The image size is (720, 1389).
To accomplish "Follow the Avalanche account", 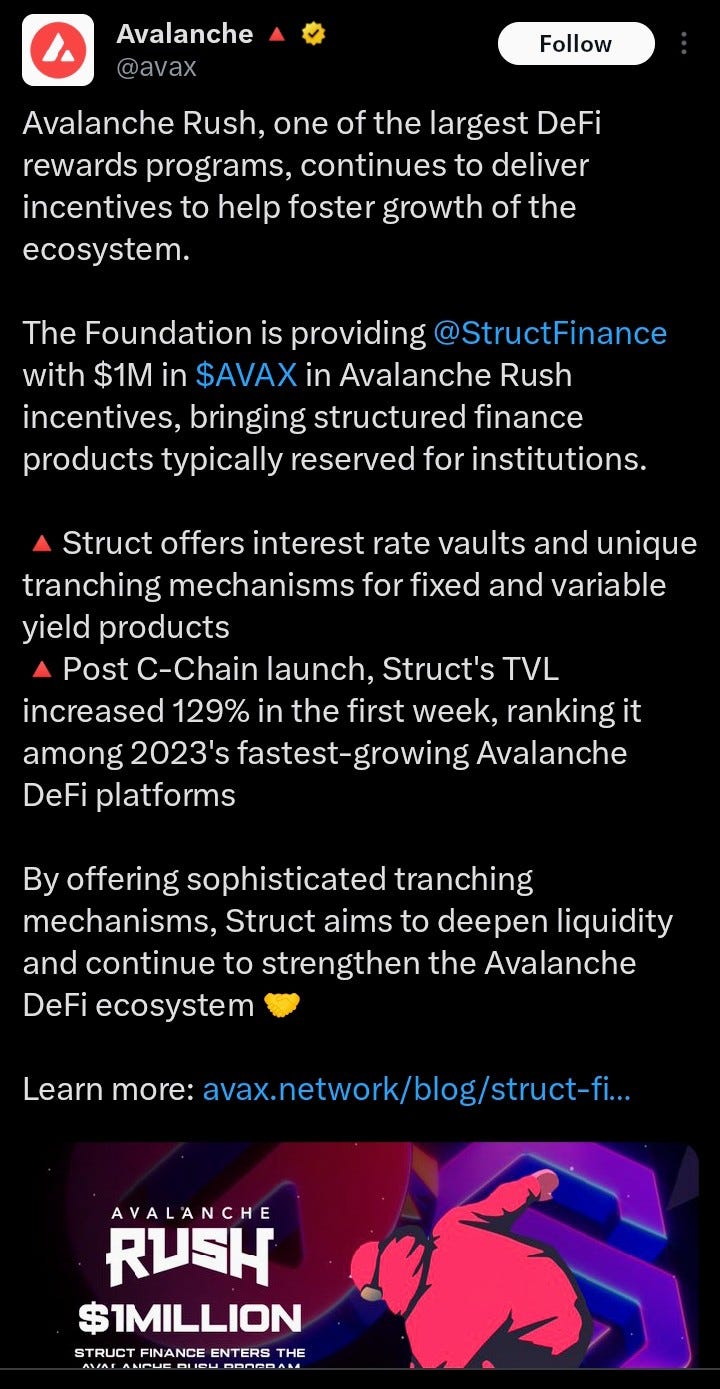I will pos(576,44).
